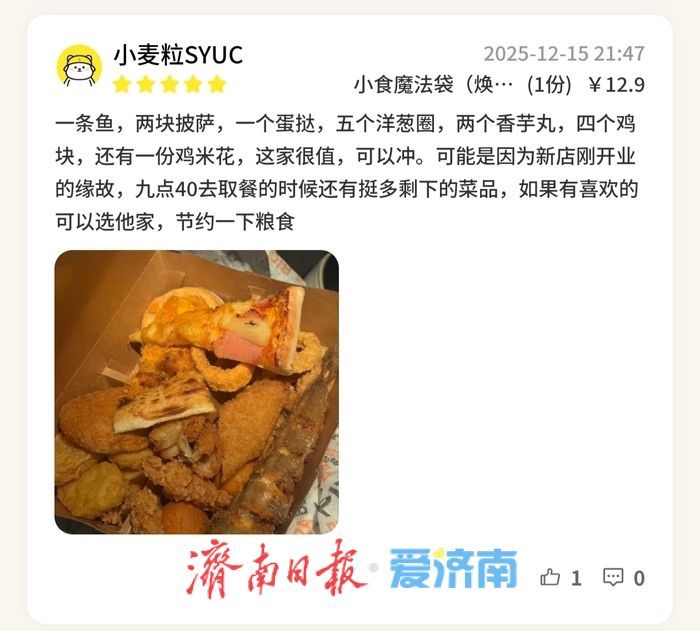The image size is (700, 631).
Task: Open 小麦粒SYUC's profile avatar
Action: pos(79,67)
